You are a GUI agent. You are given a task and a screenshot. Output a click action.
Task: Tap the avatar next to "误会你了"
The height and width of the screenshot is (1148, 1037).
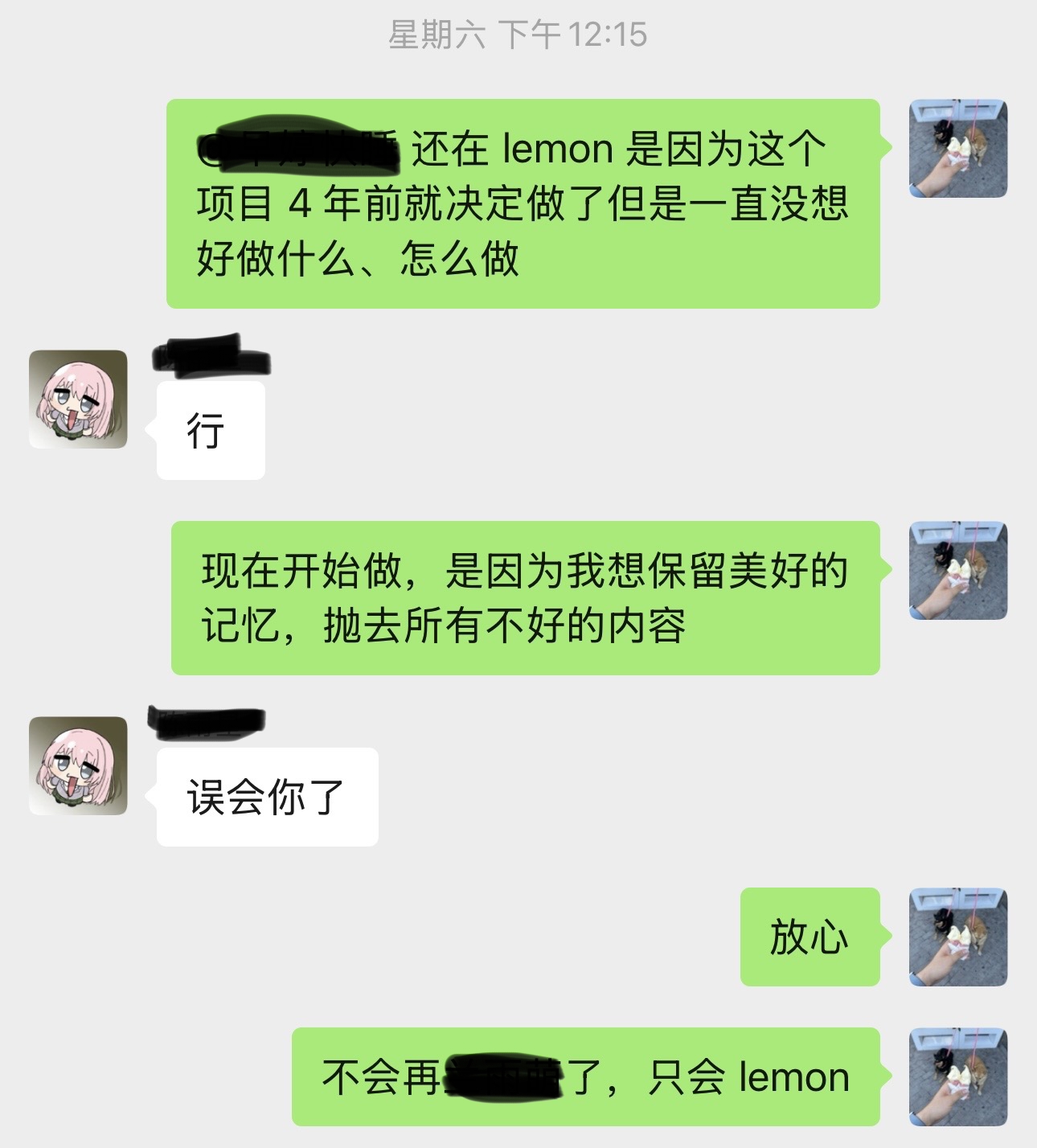[78, 765]
